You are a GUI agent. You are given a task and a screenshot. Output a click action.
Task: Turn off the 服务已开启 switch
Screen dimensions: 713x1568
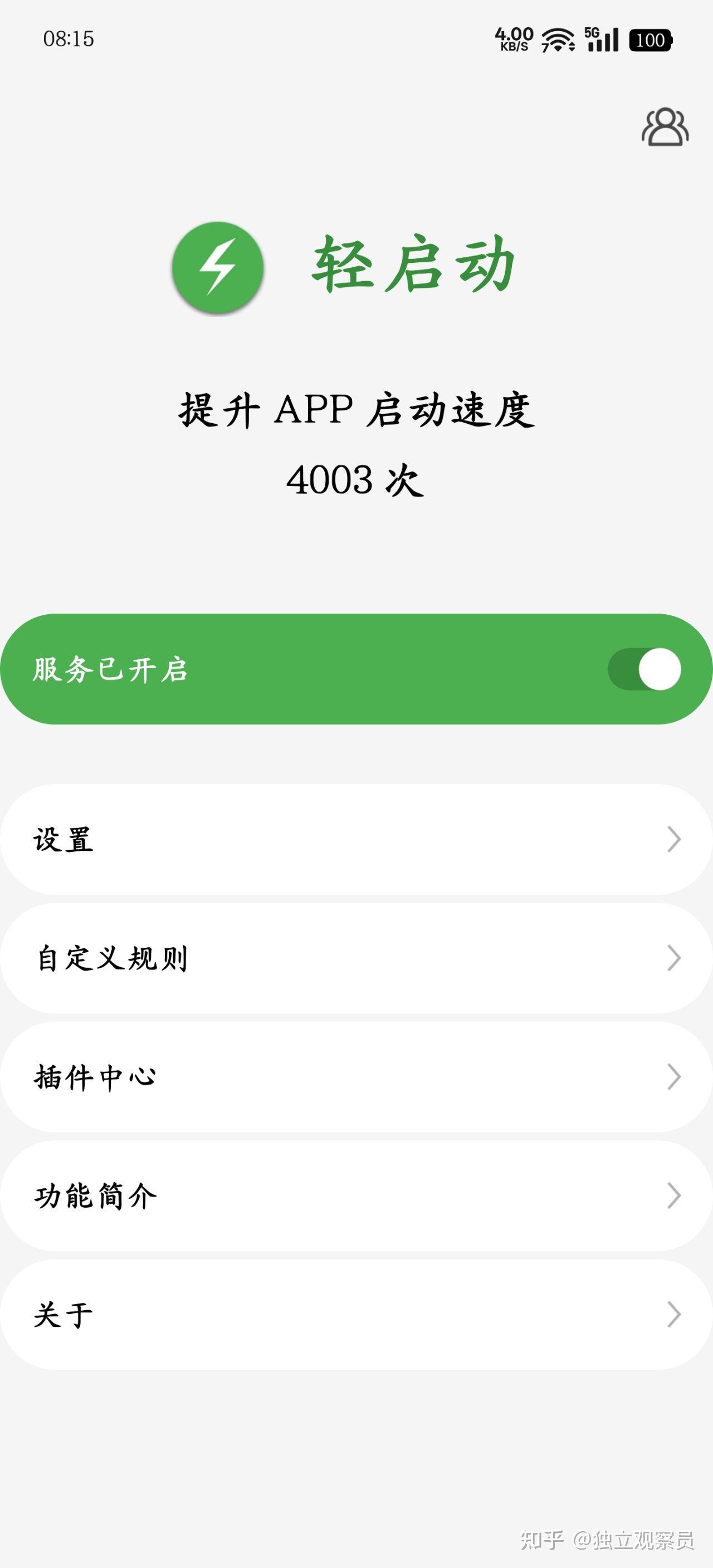click(644, 669)
